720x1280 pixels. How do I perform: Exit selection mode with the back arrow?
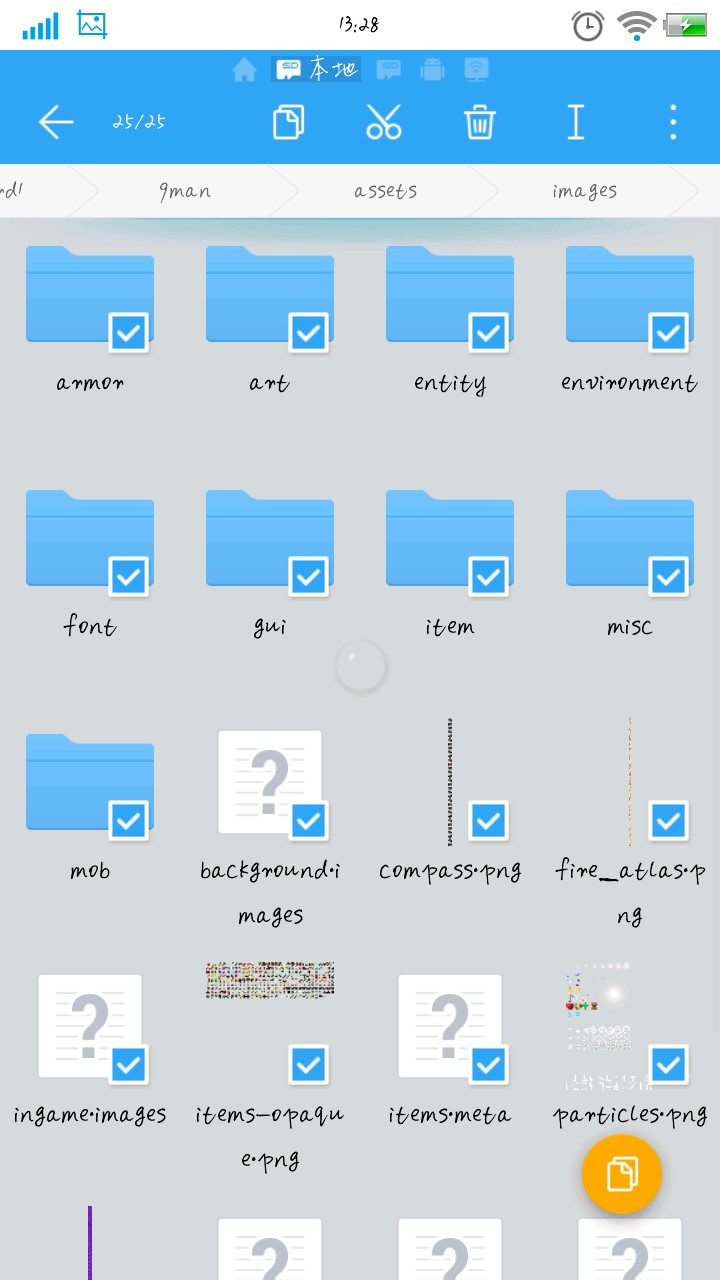point(56,122)
